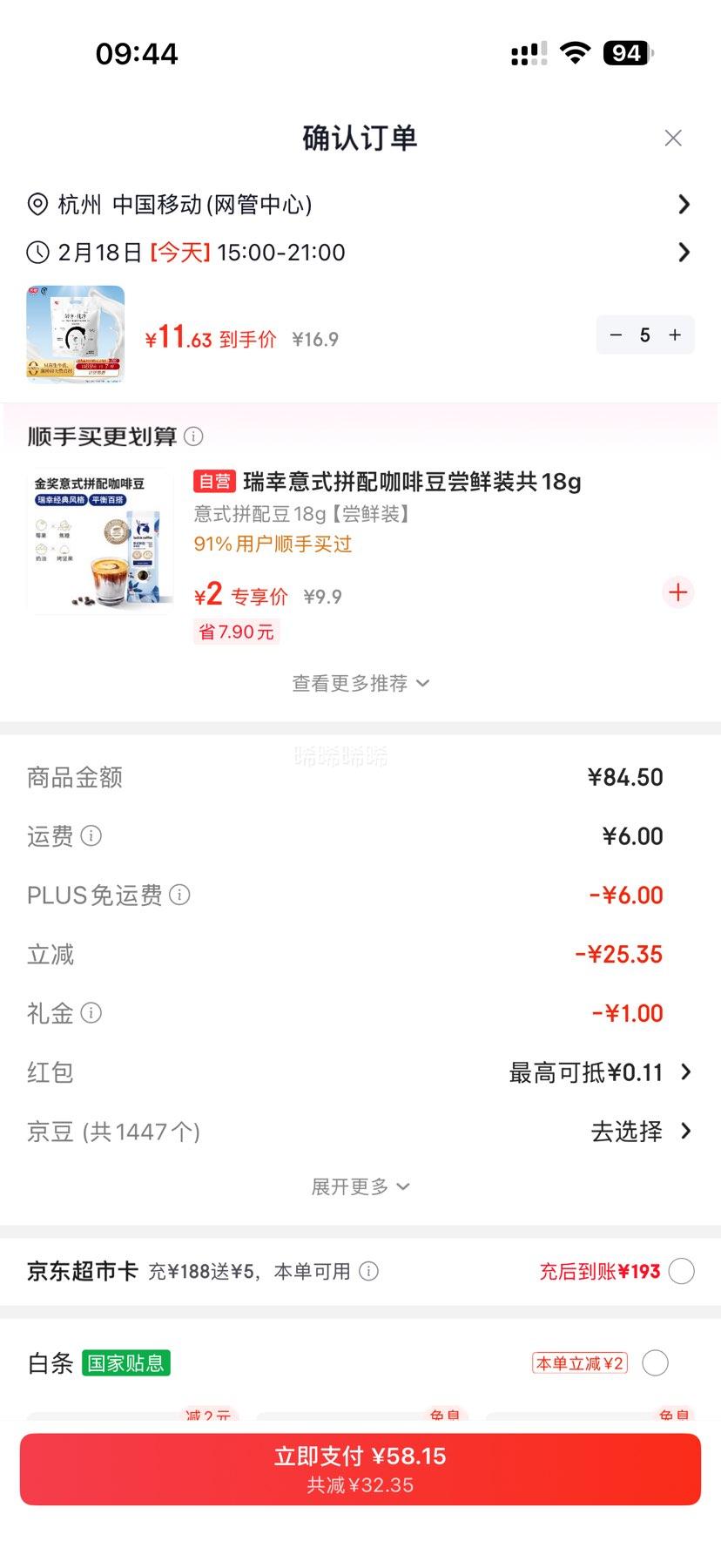The width and height of the screenshot is (721, 1568).
Task: Tap 去选择 to choose 京豆
Action: pos(626,1132)
